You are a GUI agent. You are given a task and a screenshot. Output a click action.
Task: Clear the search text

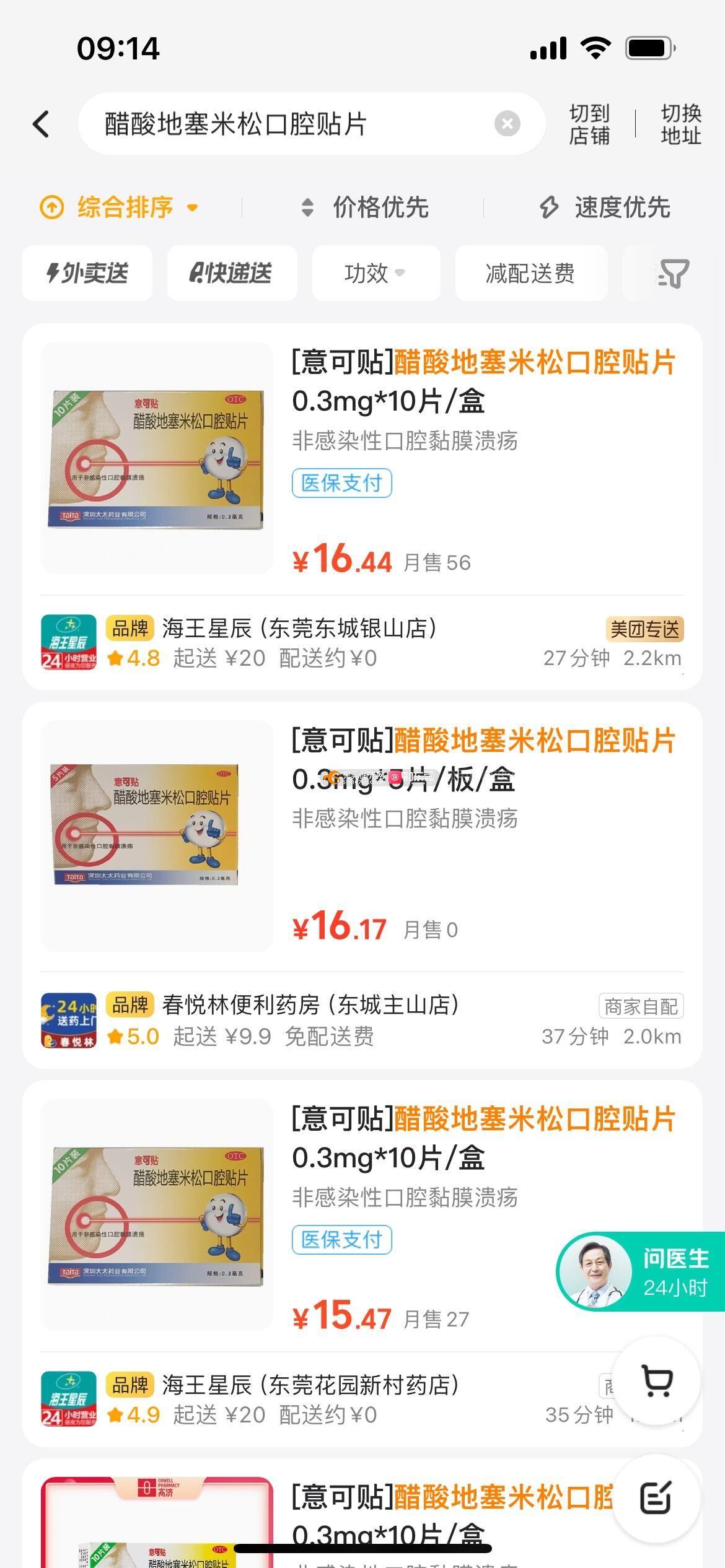[x=507, y=124]
